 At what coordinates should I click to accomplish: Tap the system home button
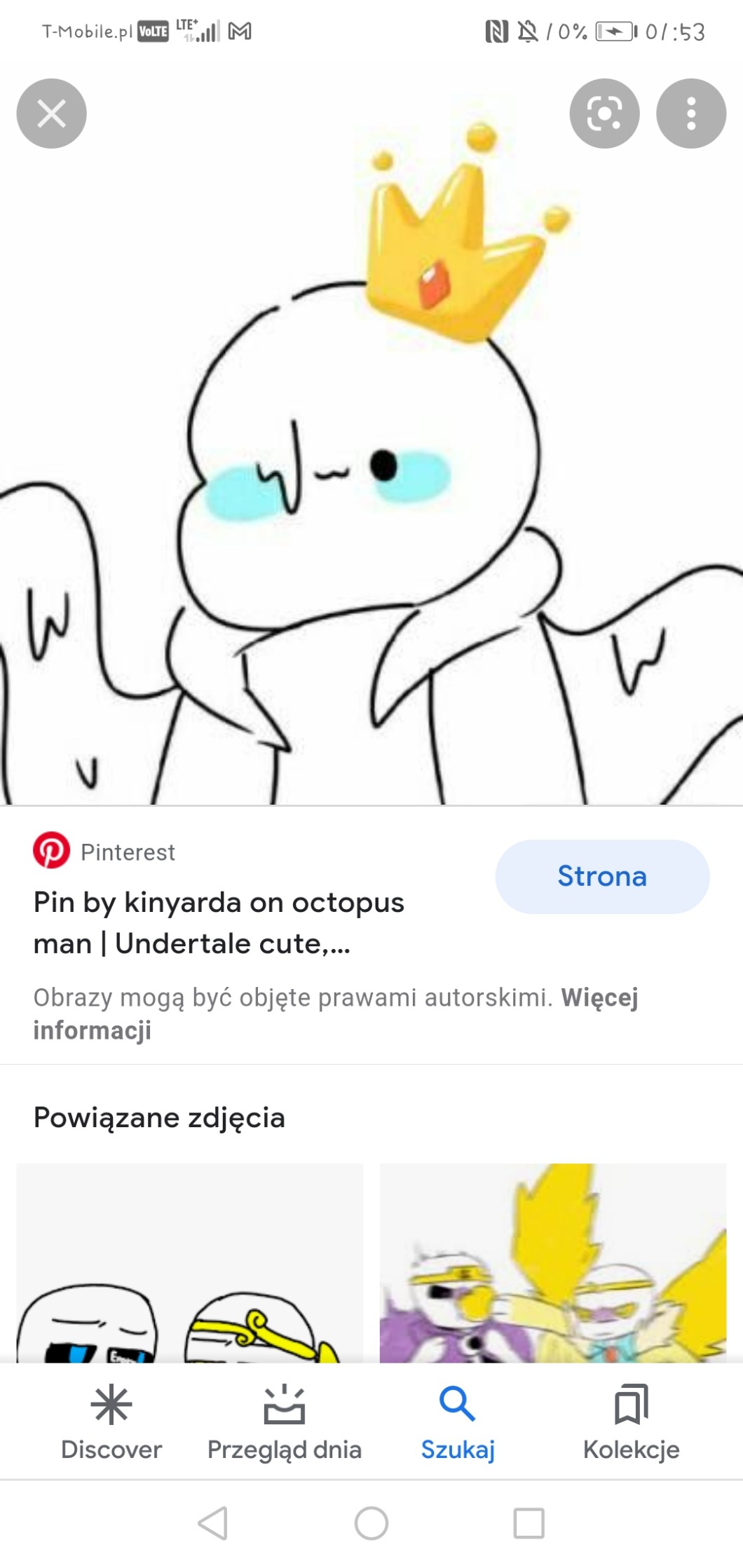click(x=371, y=1522)
